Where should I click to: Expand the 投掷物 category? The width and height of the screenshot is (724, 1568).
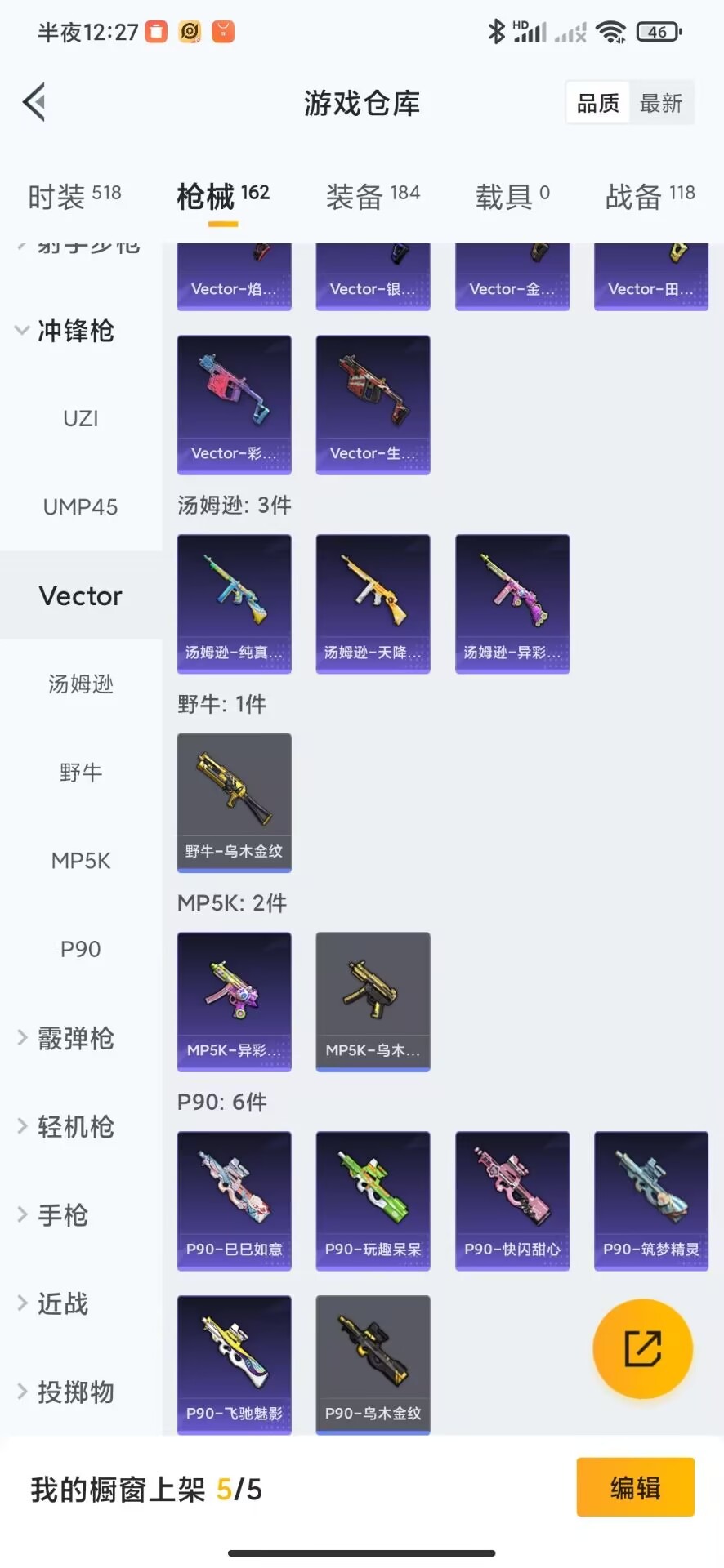(x=65, y=1392)
